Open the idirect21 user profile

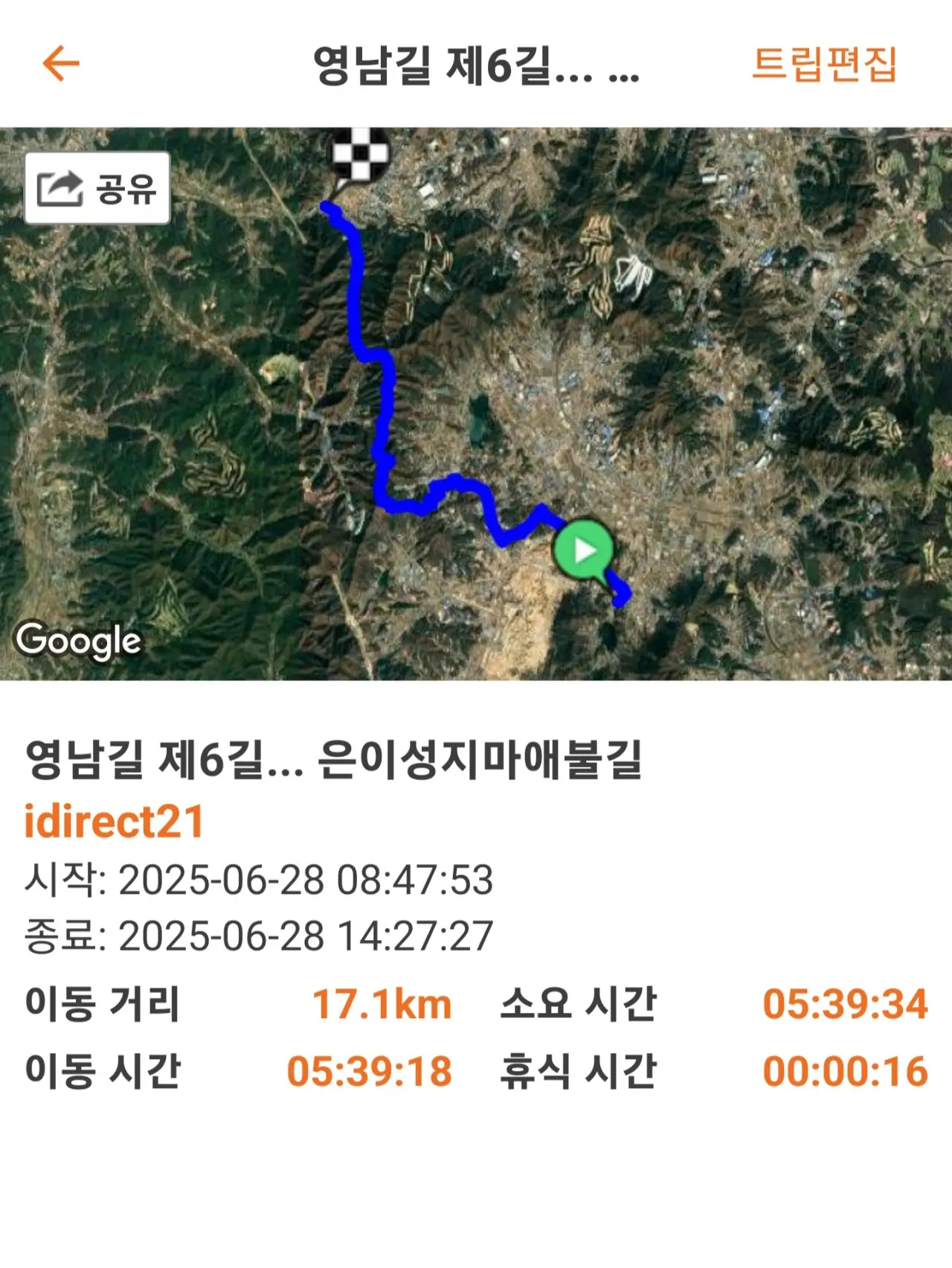pyautogui.click(x=114, y=822)
